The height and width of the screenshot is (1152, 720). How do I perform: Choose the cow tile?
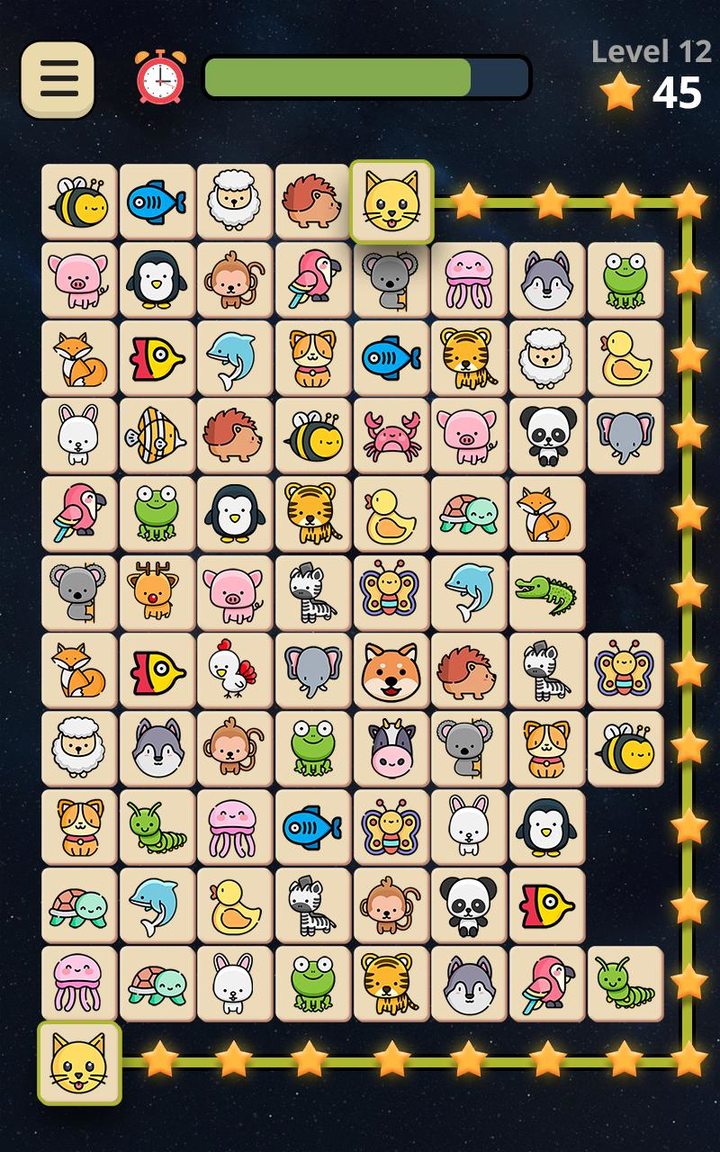click(x=391, y=749)
